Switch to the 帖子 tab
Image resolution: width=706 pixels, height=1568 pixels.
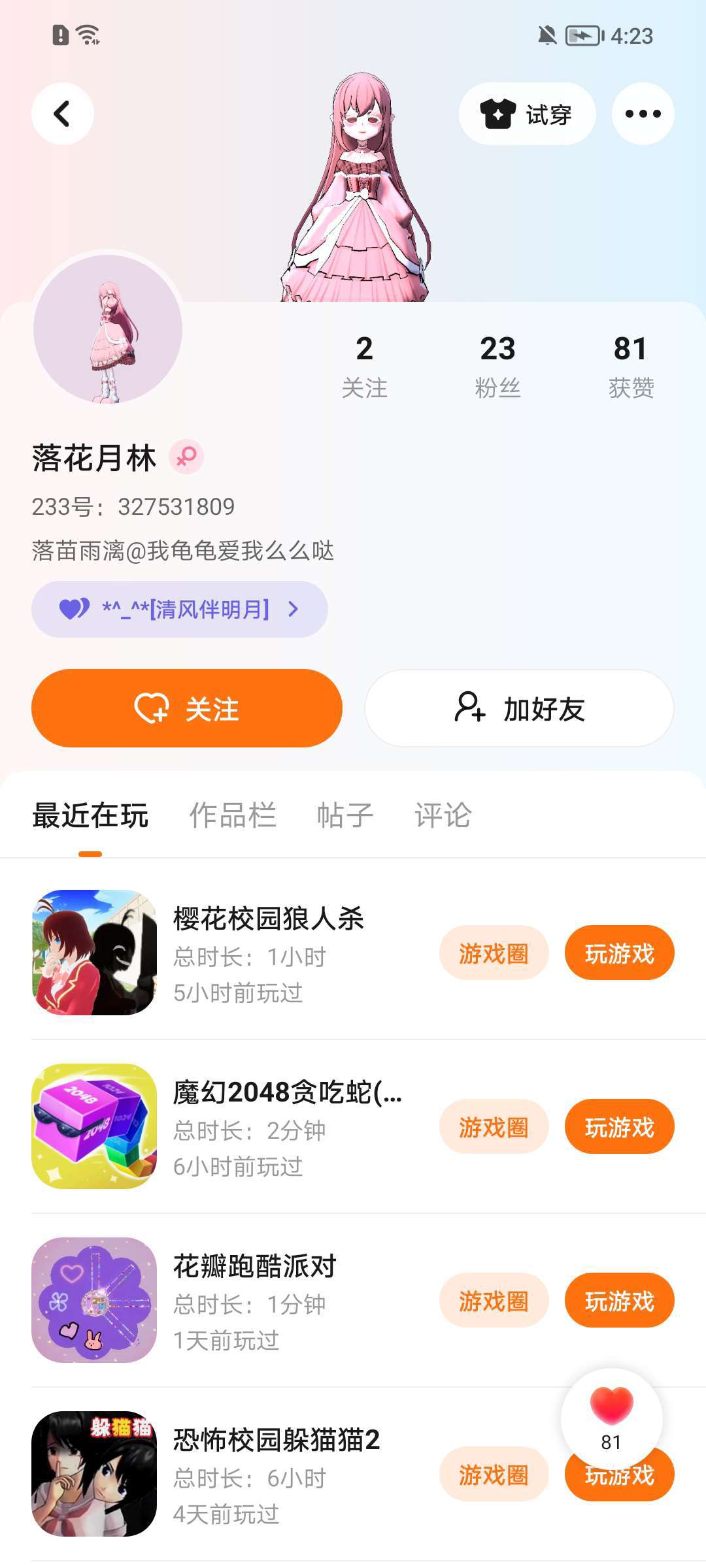pos(345,815)
